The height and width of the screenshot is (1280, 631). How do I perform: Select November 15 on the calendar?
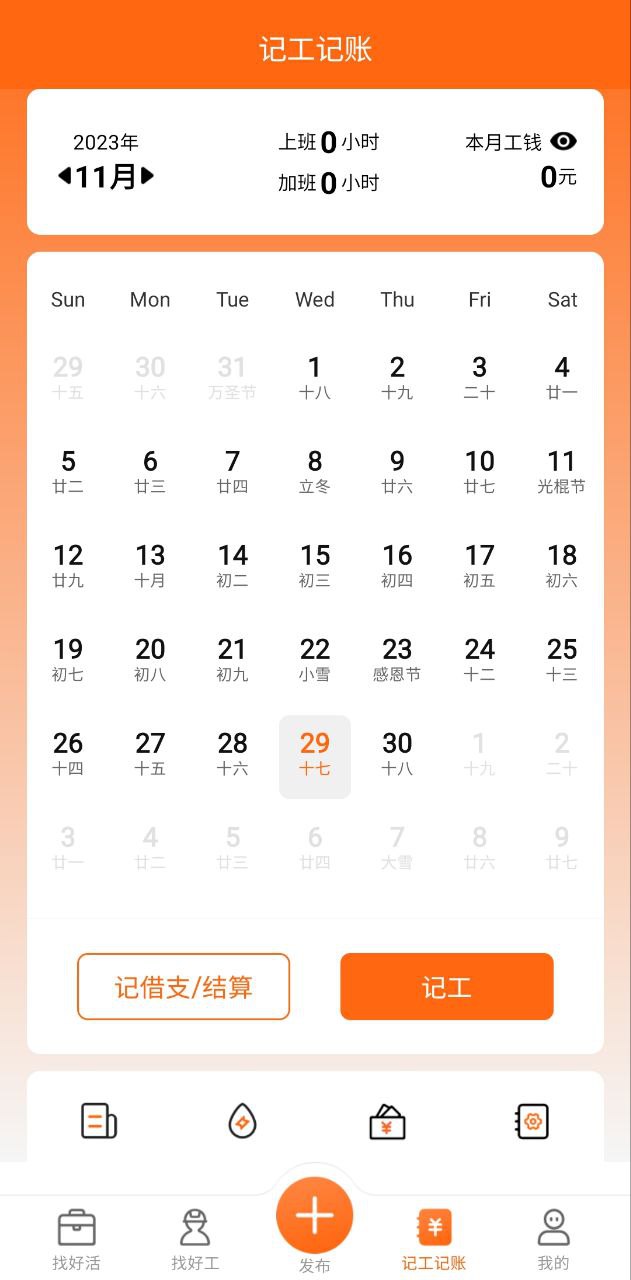pos(315,565)
